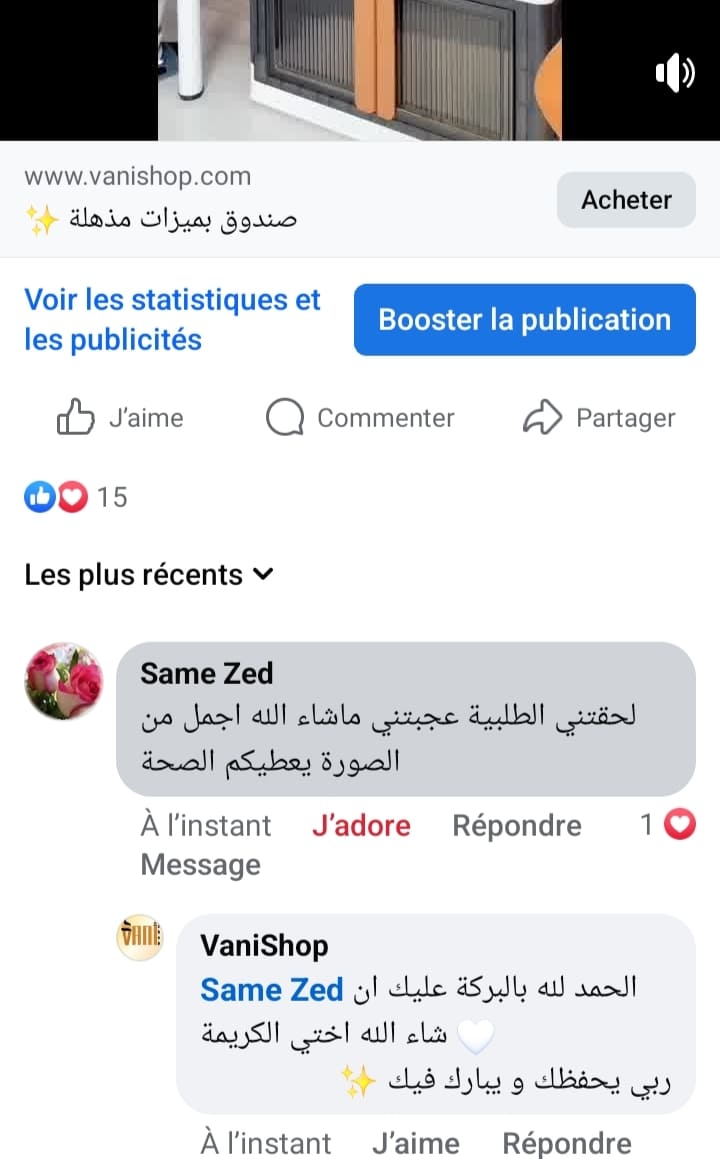720x1159 pixels.
Task: Open the Same Zed mention in VaniShop's reply
Action: [272, 990]
